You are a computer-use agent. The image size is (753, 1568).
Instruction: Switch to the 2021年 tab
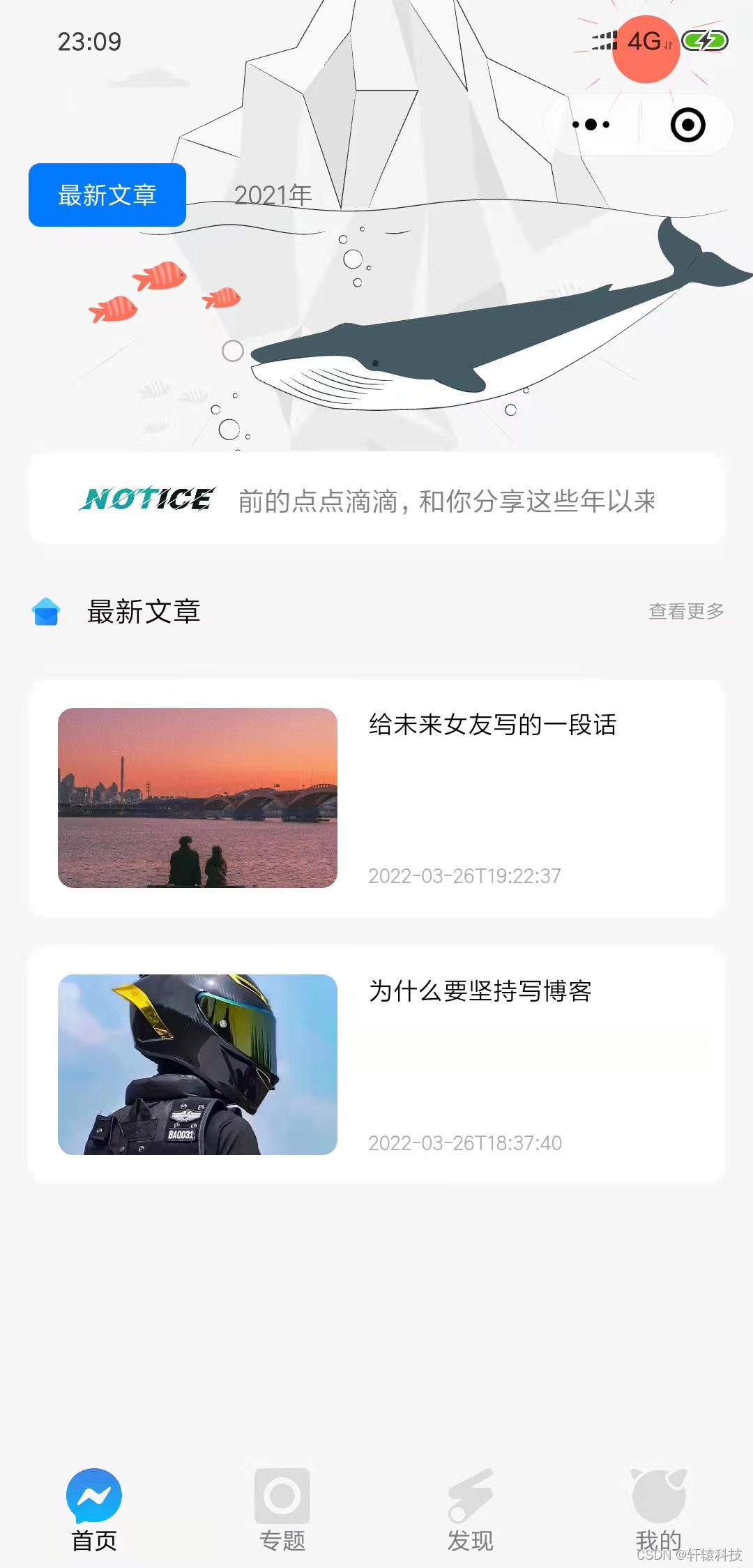point(273,195)
